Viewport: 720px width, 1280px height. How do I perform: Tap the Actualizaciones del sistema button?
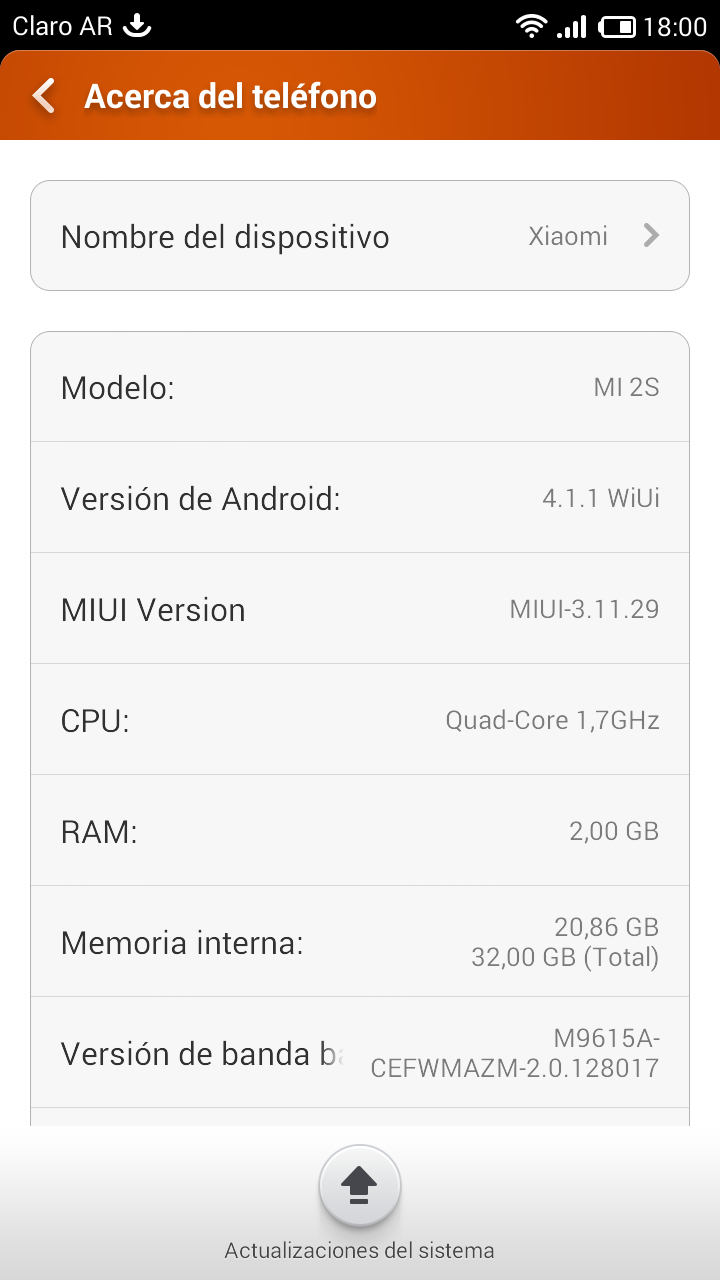click(x=360, y=1187)
